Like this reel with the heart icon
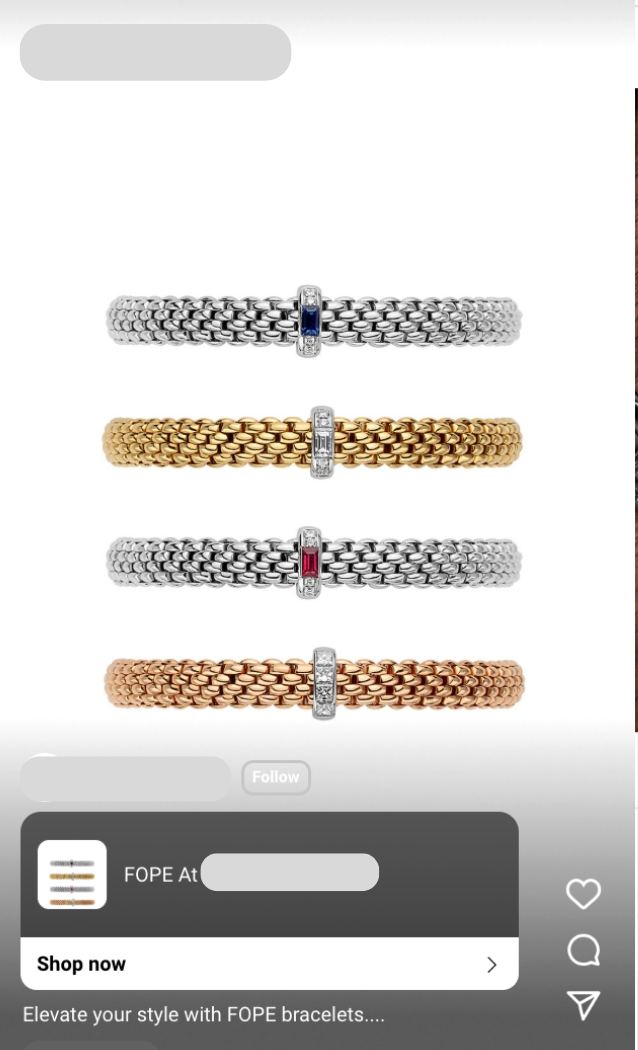Image resolution: width=638 pixels, height=1050 pixels. point(583,893)
